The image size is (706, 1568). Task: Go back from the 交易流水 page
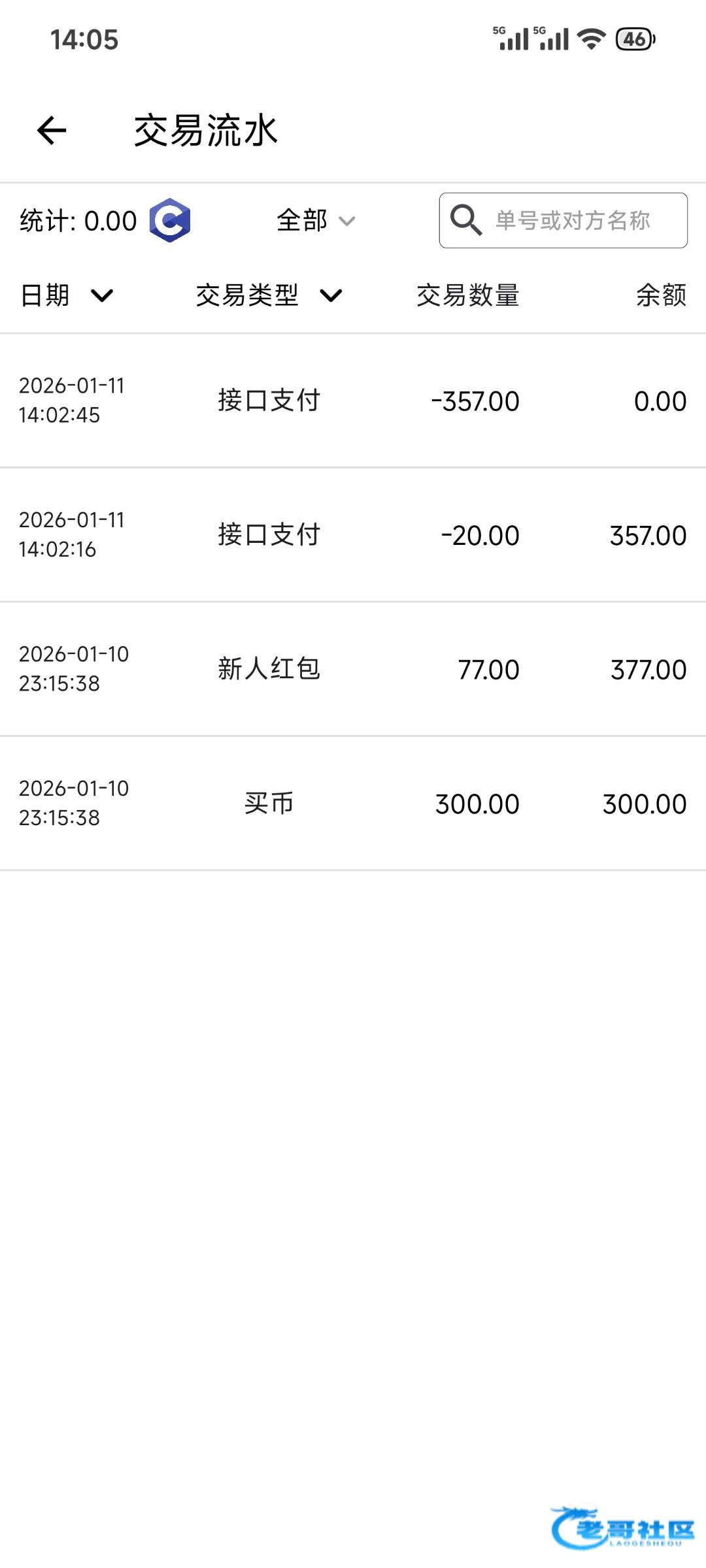[x=52, y=130]
